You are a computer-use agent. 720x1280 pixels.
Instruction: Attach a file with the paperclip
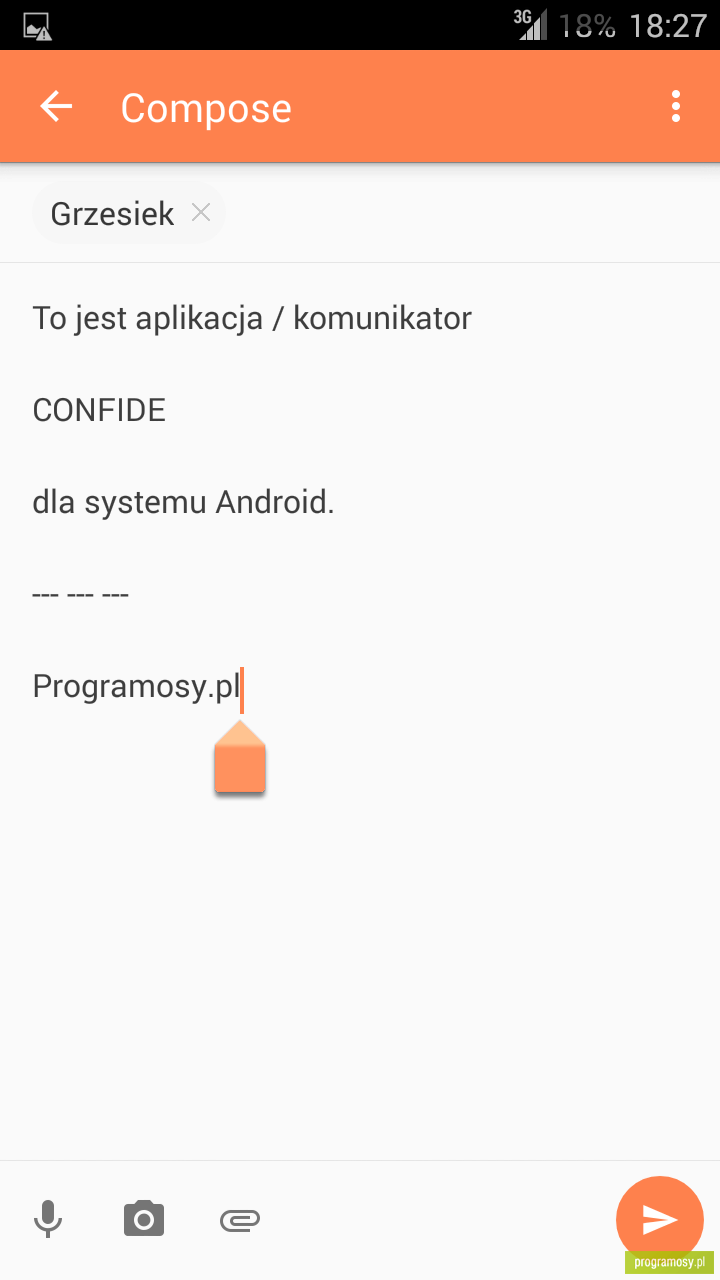[x=240, y=1219]
